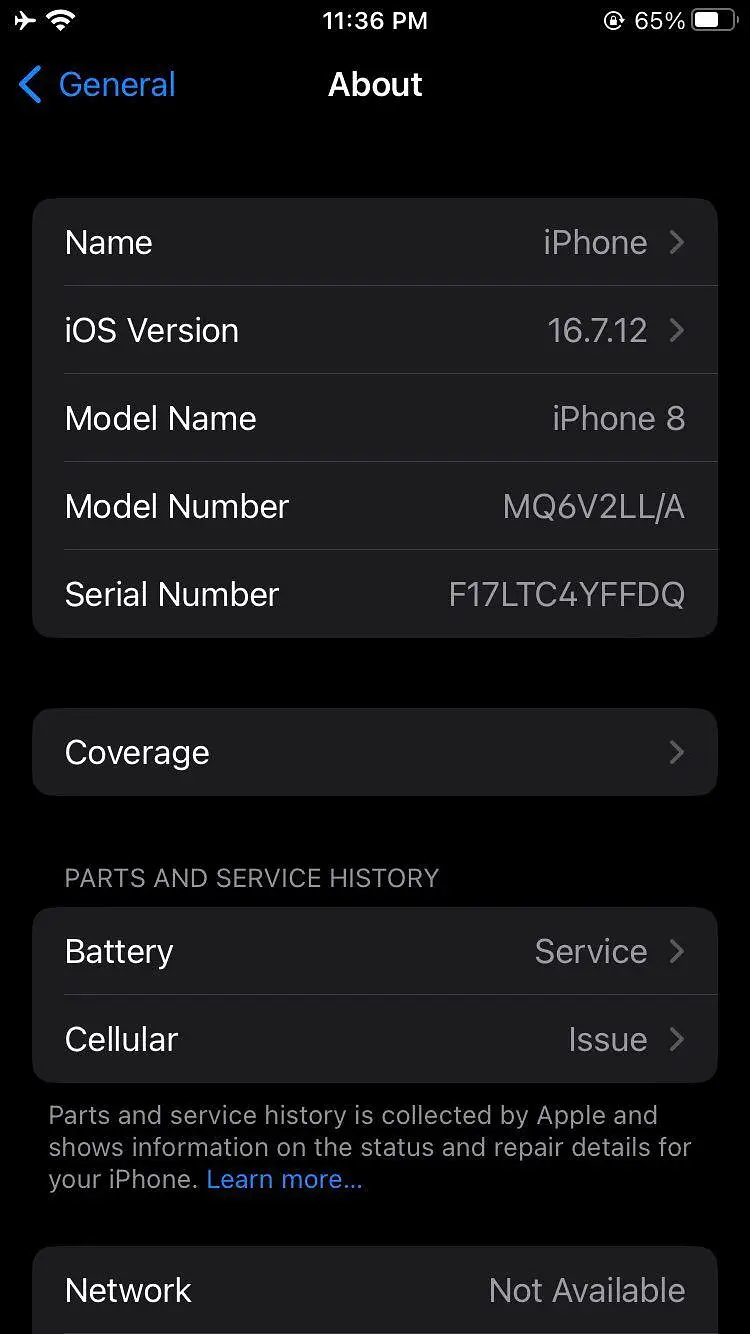This screenshot has width=750, height=1334.
Task: Open the Name row to rename iPhone
Action: (375, 243)
